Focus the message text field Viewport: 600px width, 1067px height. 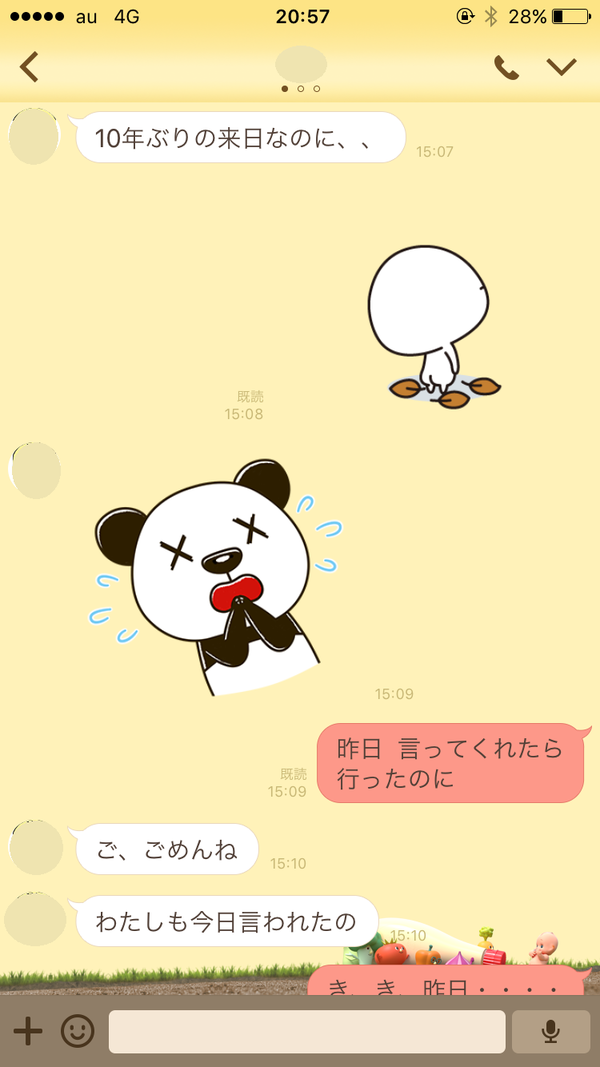coord(306,1031)
